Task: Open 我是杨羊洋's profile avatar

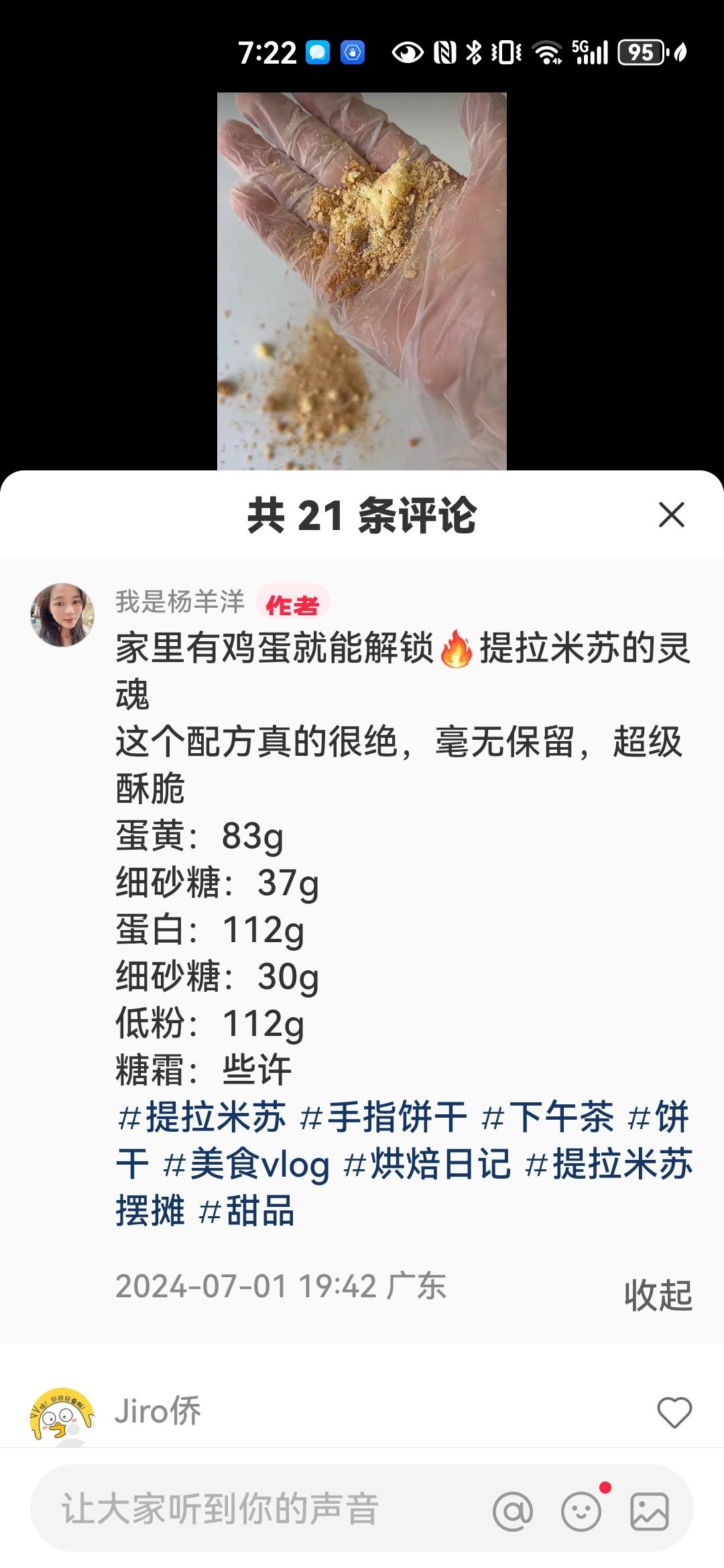Action: click(x=62, y=614)
